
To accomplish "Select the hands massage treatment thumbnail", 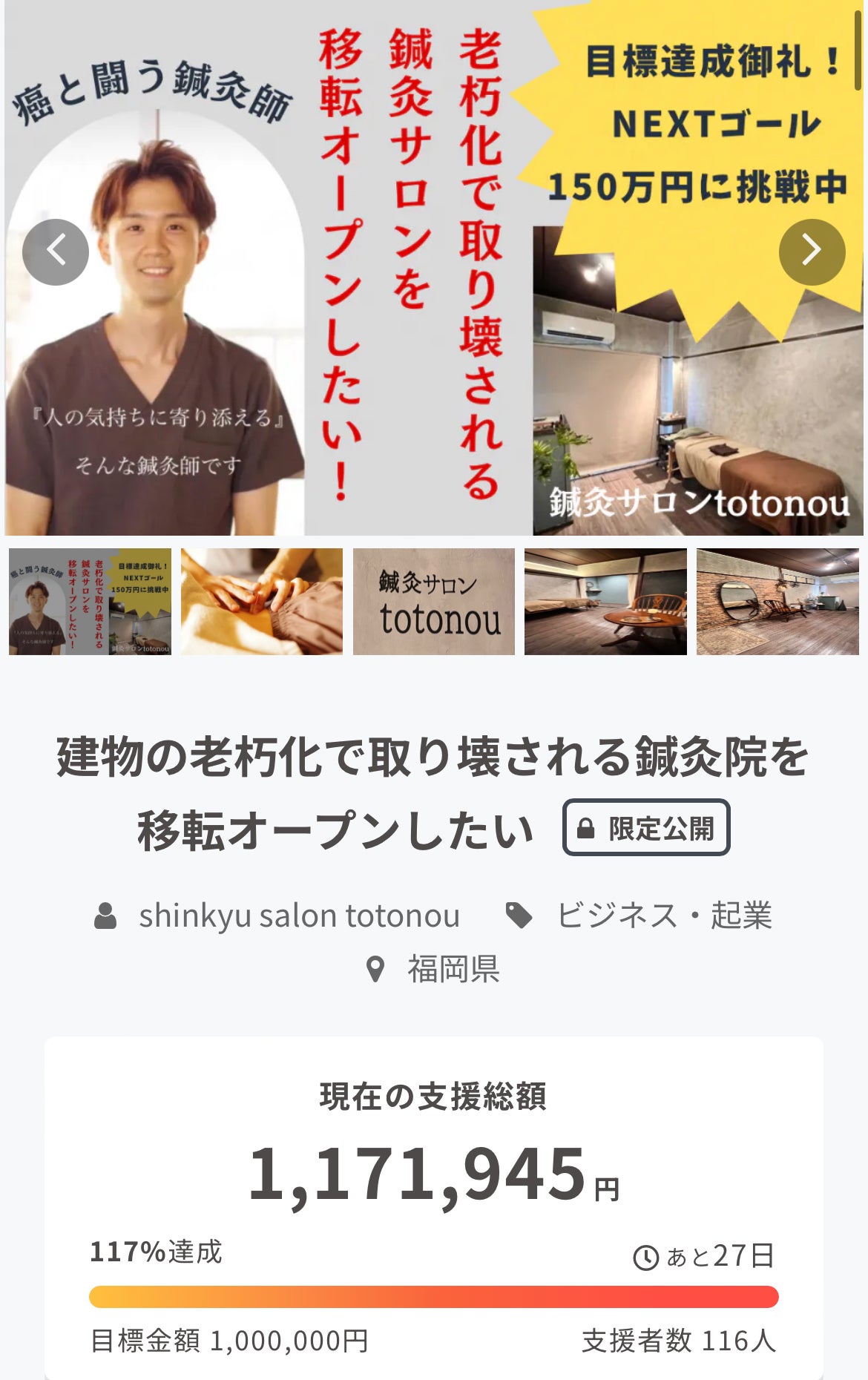I will (262, 602).
